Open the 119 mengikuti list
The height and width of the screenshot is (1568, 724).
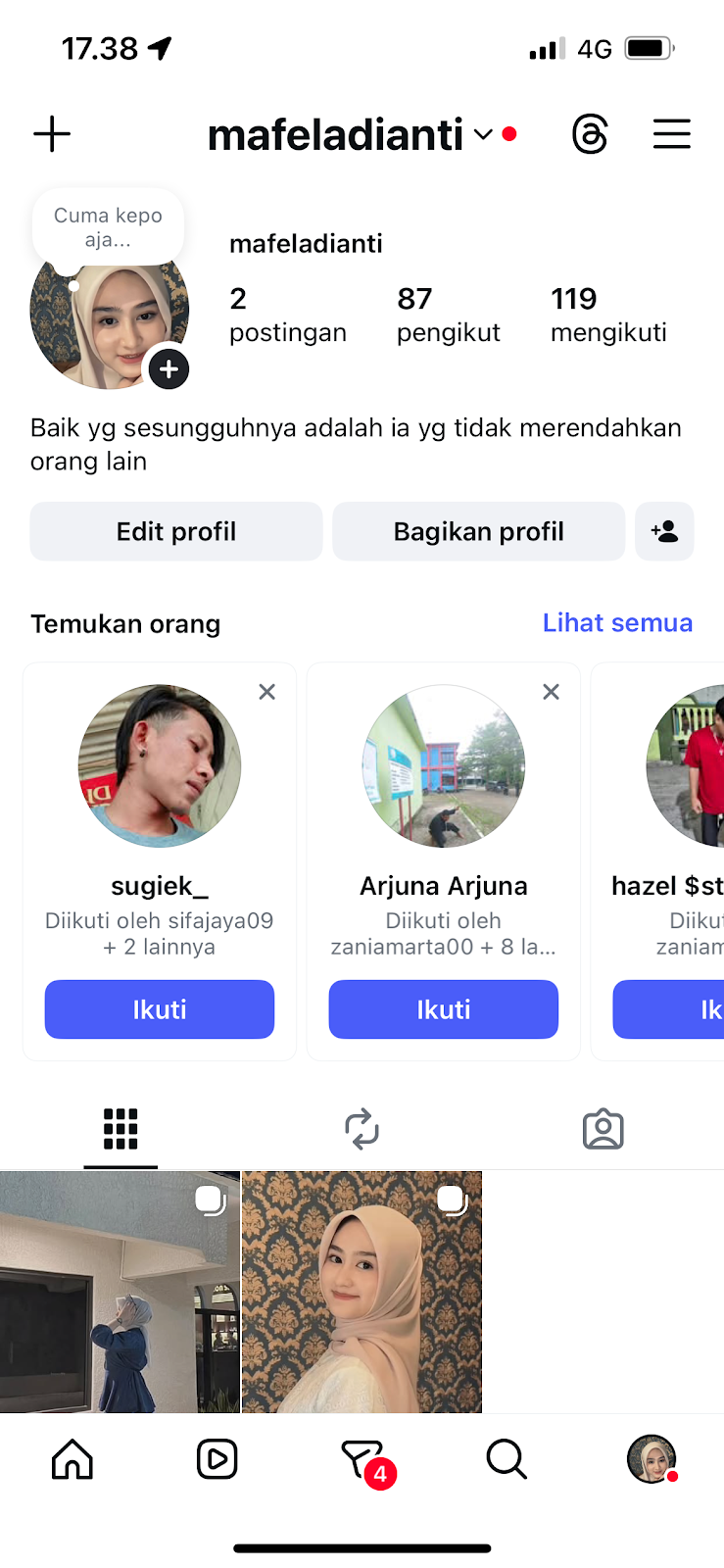coord(607,315)
